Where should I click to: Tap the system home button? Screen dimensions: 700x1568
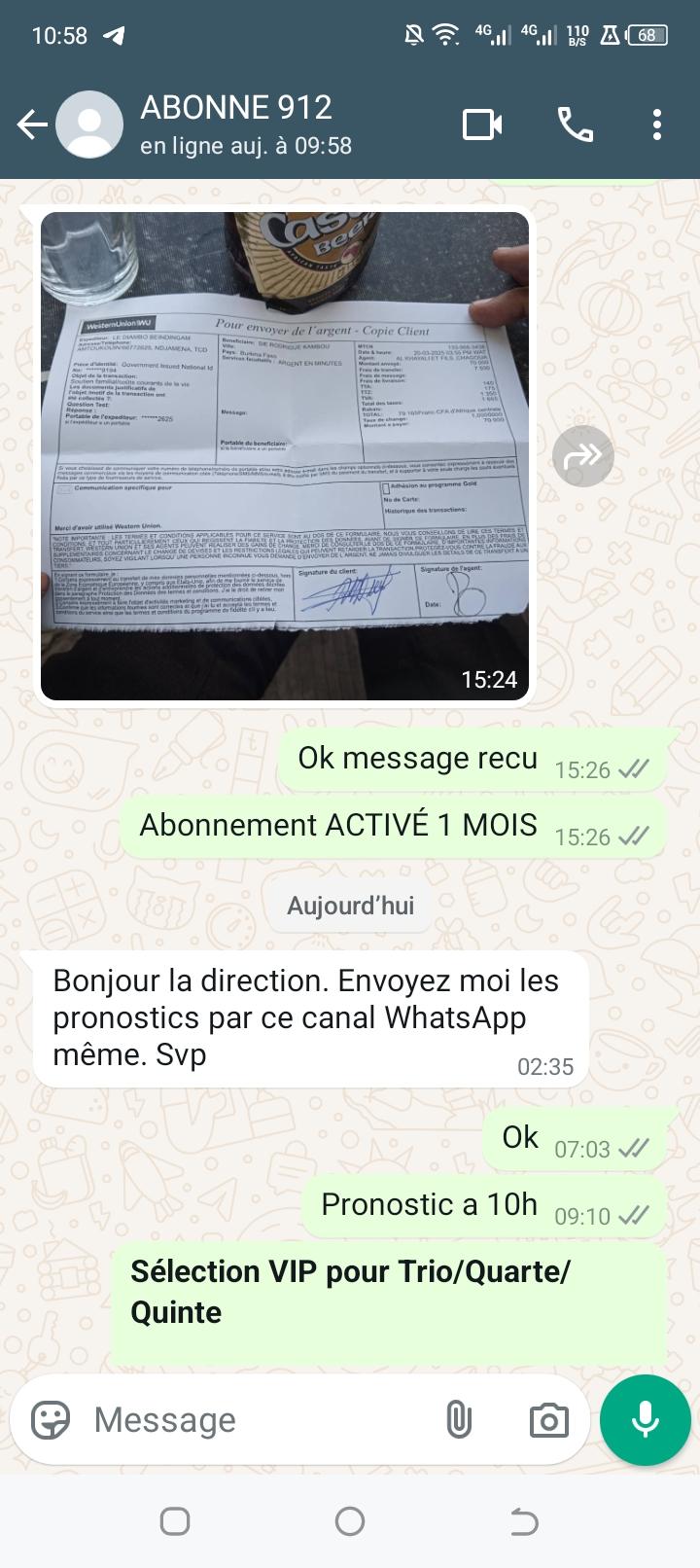(x=350, y=1521)
